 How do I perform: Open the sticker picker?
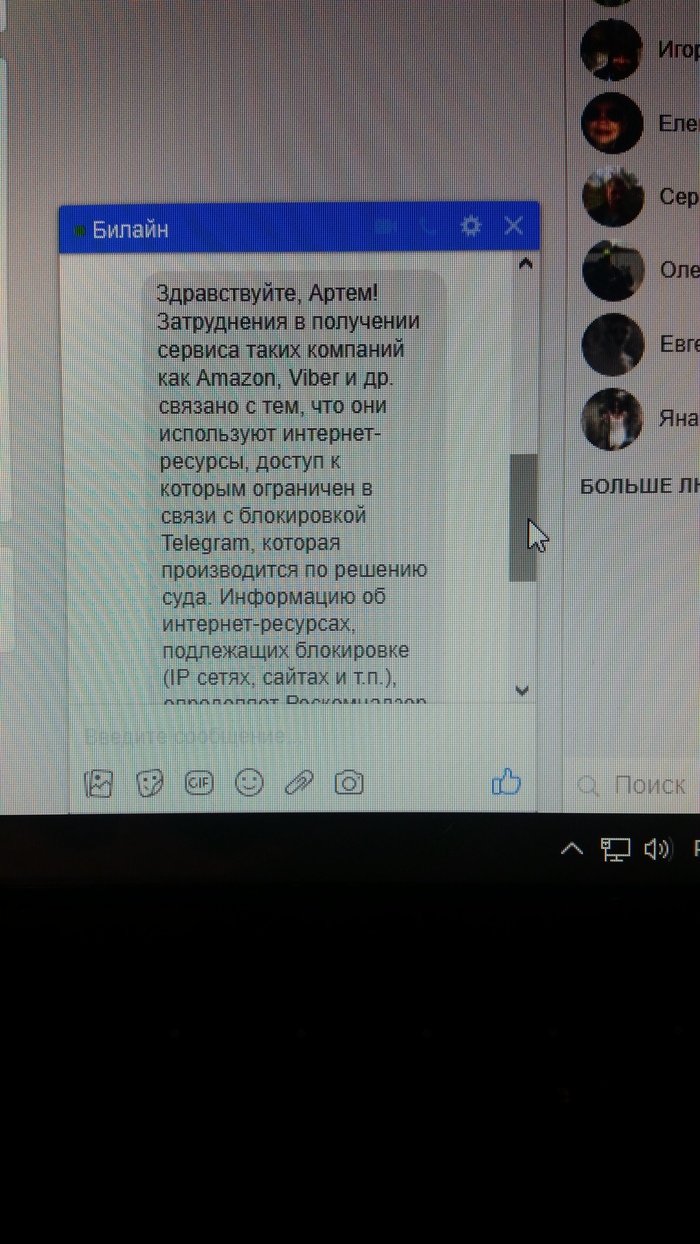coord(149,783)
